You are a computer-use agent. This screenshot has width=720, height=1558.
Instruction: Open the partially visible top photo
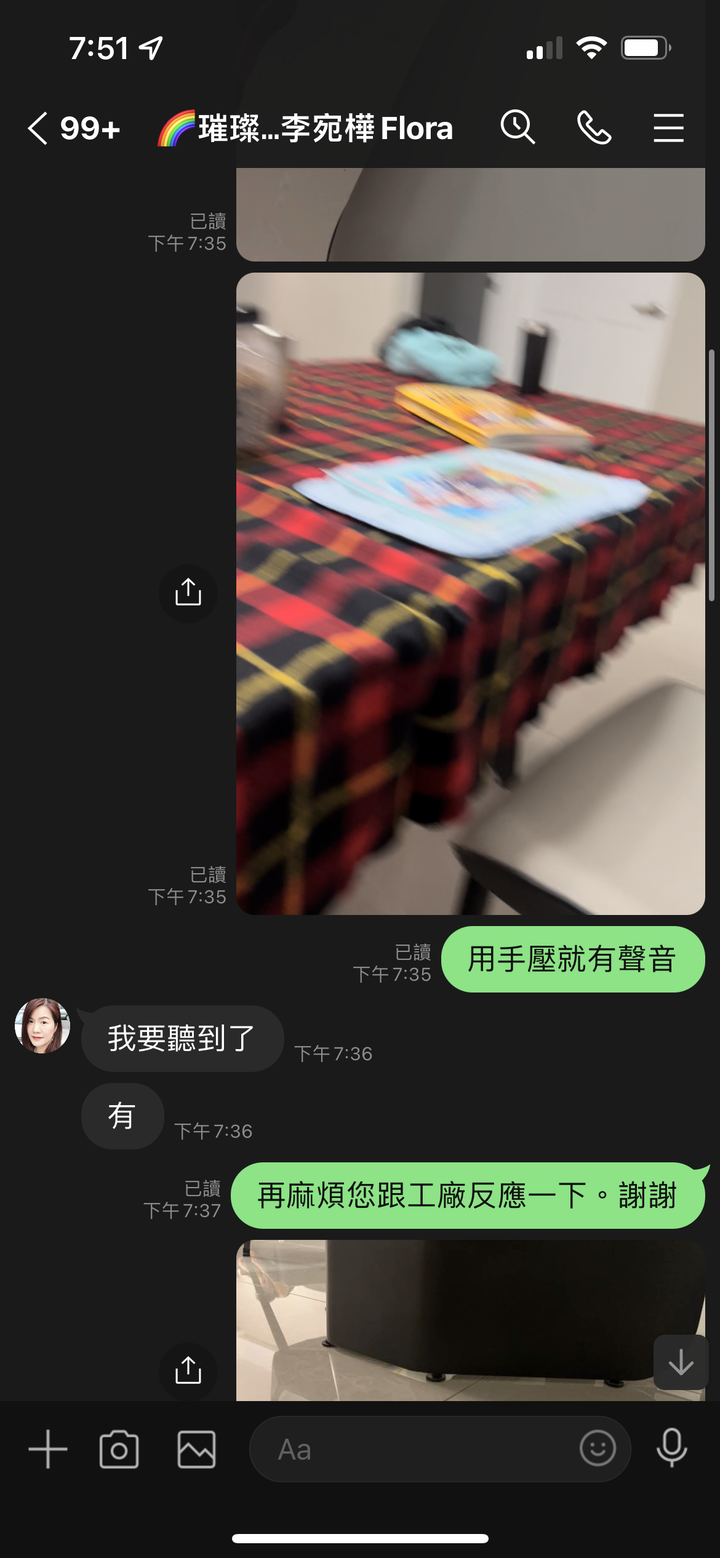tap(470, 215)
